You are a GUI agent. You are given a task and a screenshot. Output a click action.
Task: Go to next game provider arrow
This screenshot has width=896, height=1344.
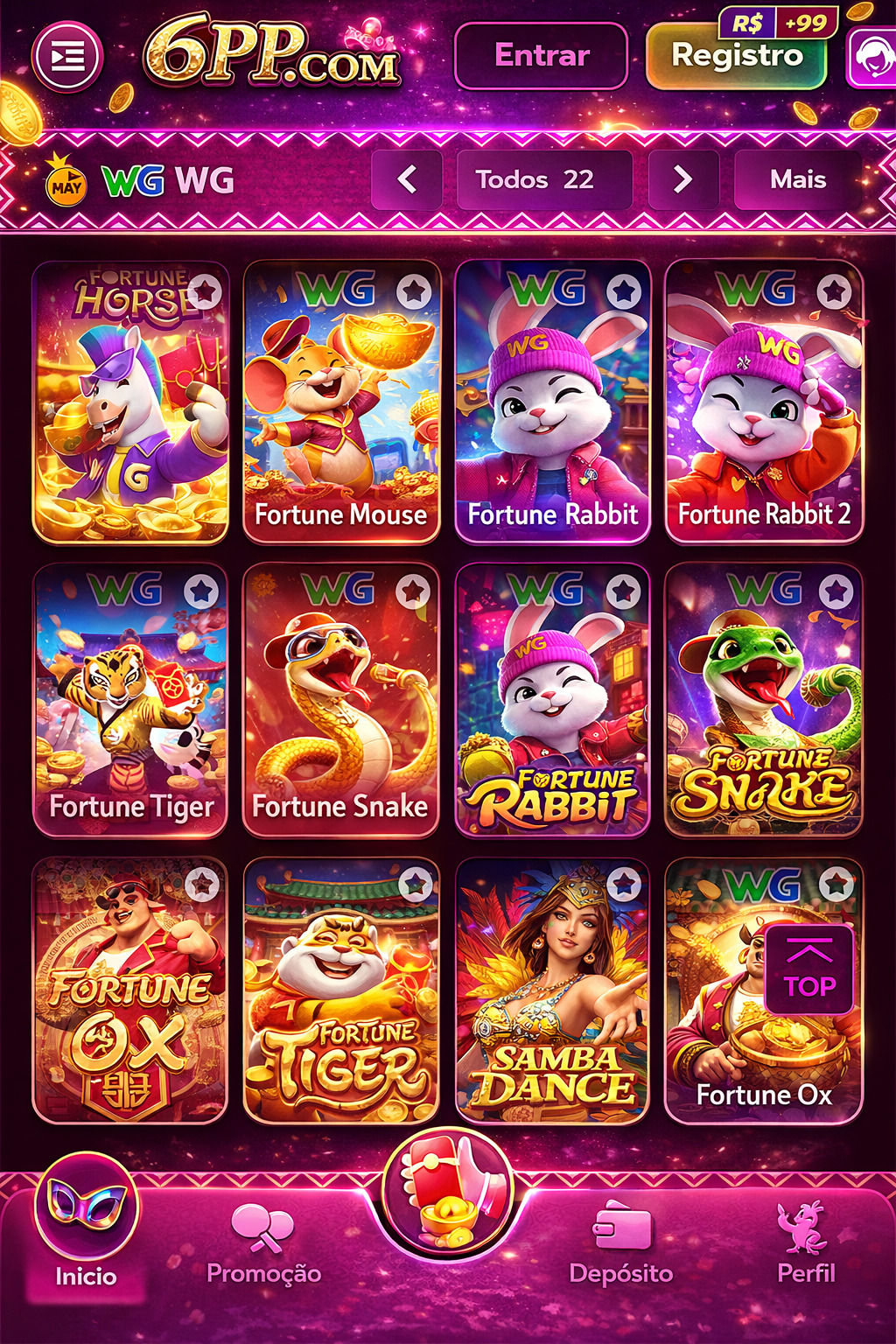pos(682,180)
